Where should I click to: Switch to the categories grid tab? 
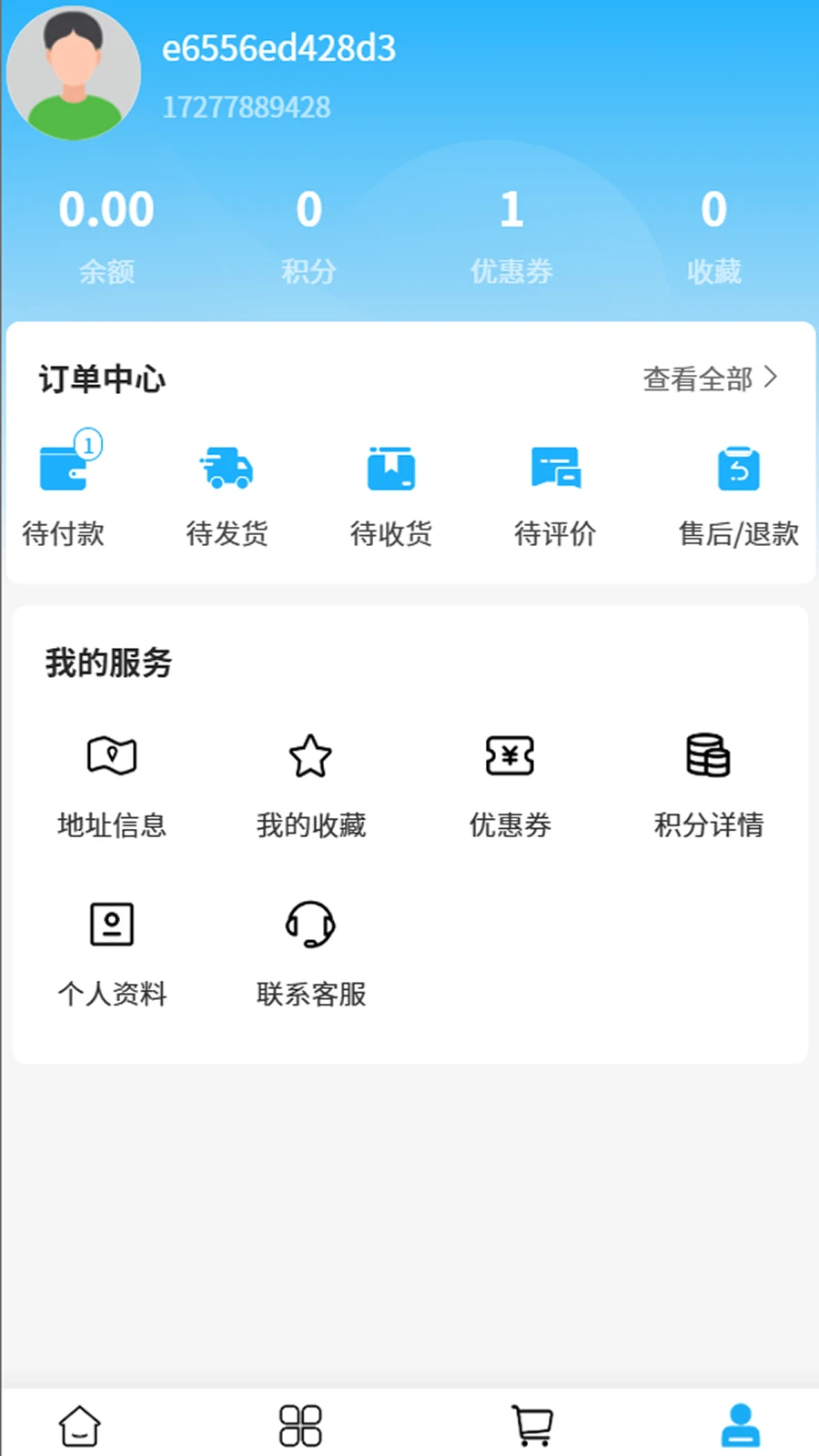300,1425
